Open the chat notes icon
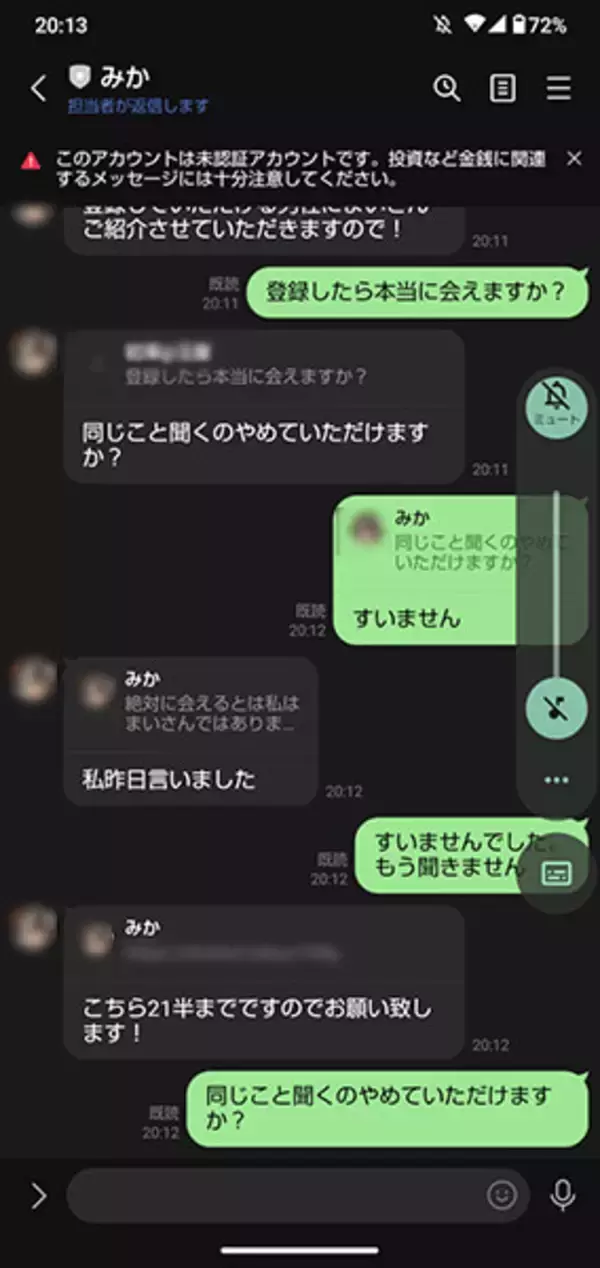The image size is (600, 1268). [x=502, y=88]
